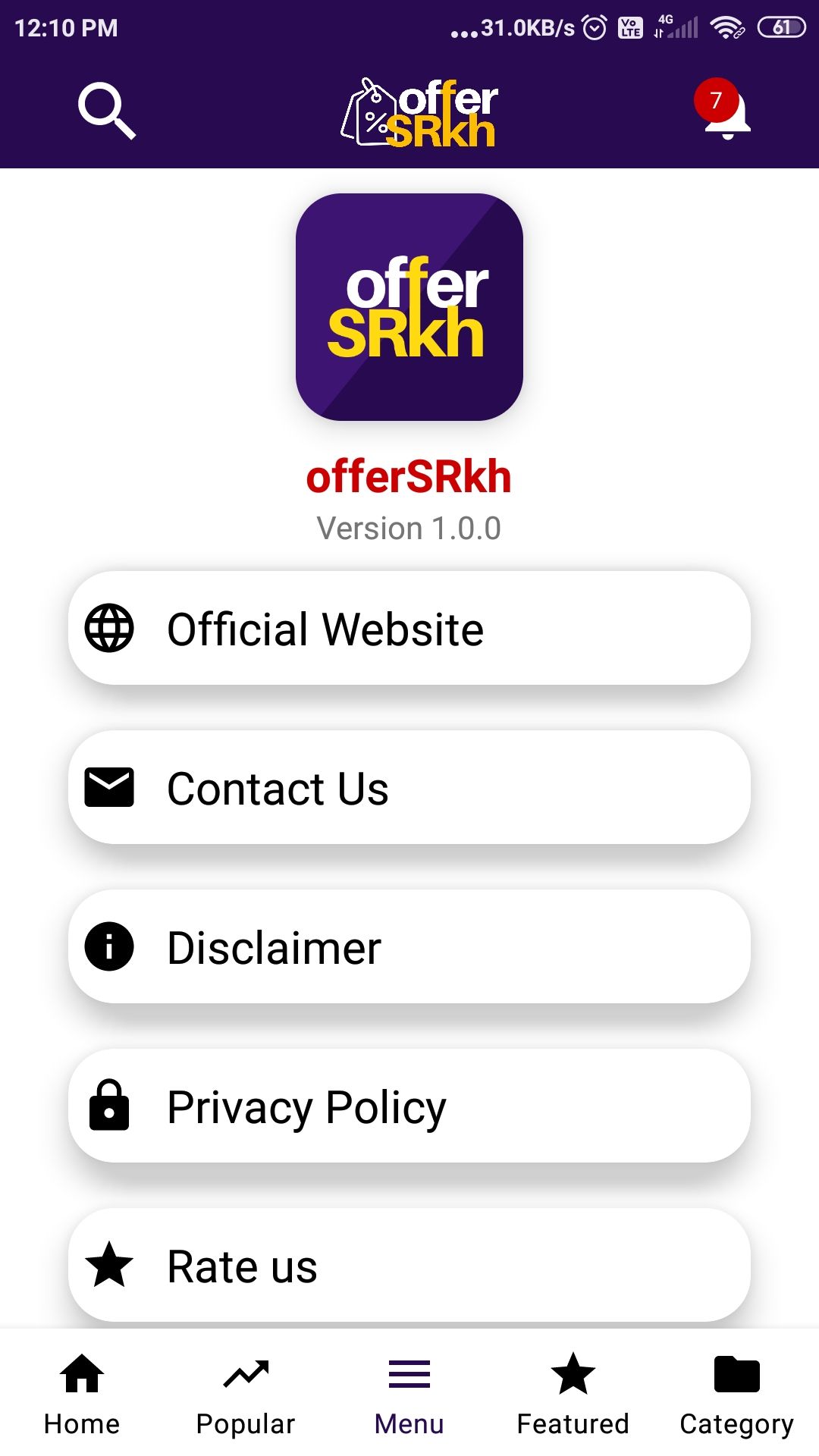Open the Category tab
The image size is (819, 1456).
[737, 1394]
